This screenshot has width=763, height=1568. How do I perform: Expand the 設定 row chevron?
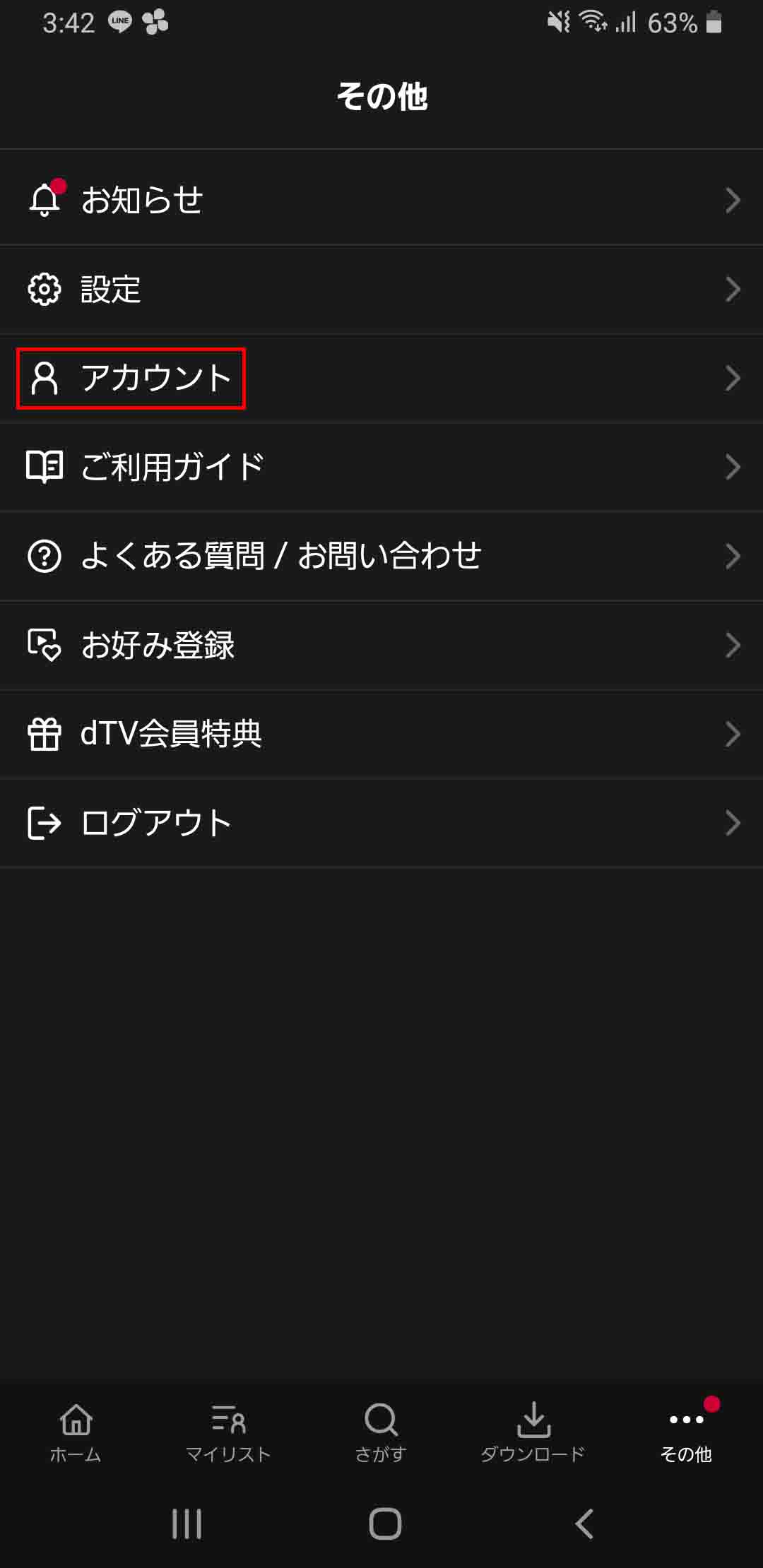click(733, 290)
